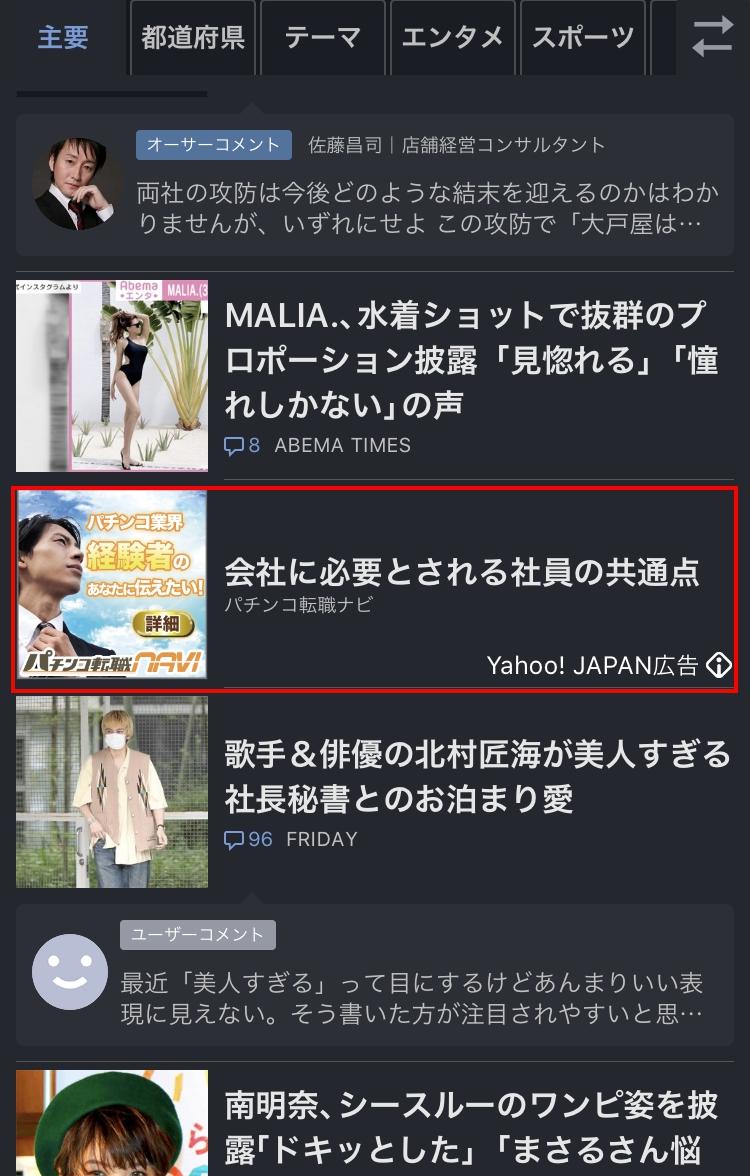Open the 南明奈 see-through dress article
This screenshot has height=1176, width=750.
coord(470,1125)
